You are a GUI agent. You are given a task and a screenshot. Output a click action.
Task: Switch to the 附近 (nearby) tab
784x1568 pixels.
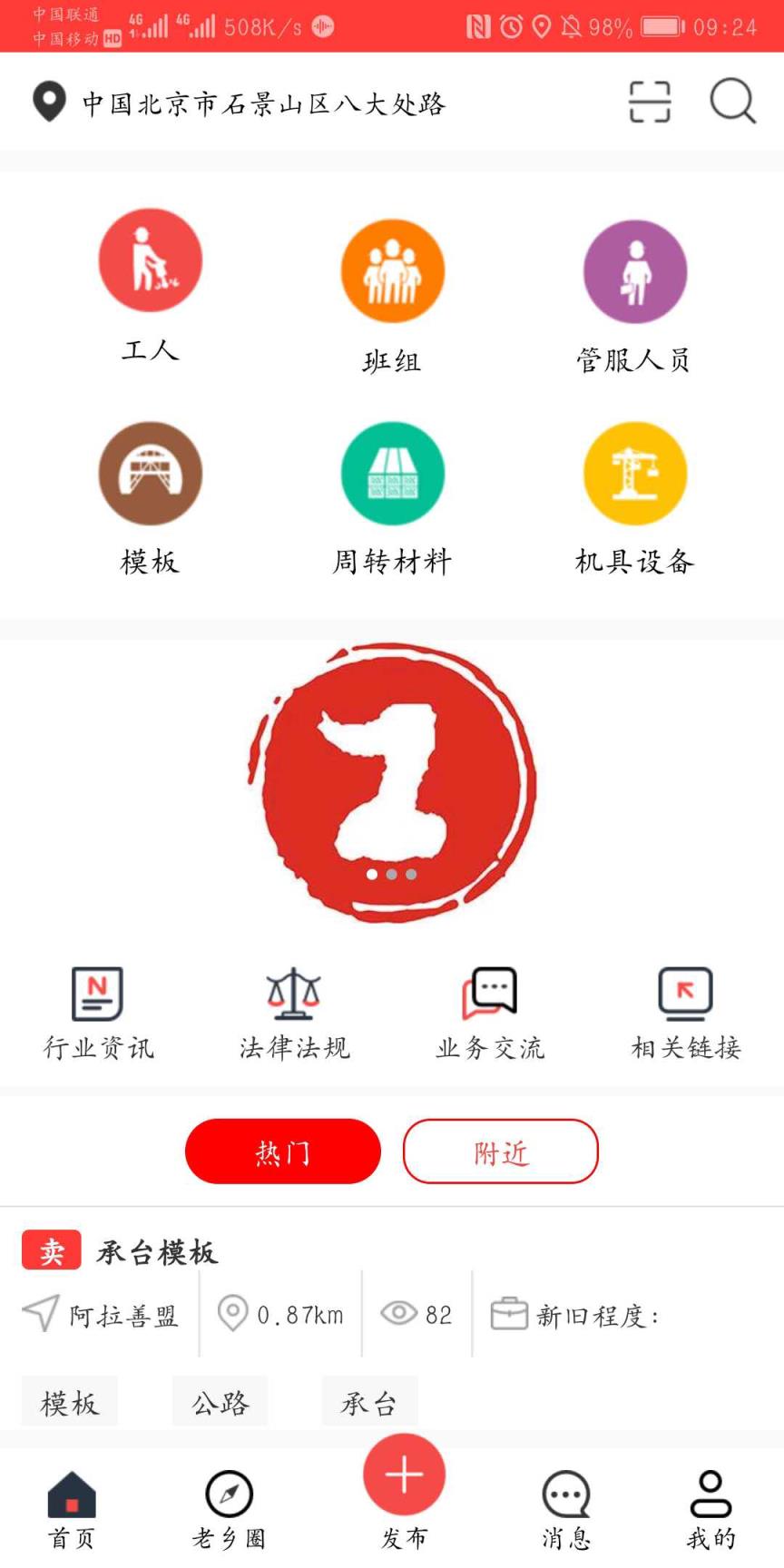coord(500,1151)
